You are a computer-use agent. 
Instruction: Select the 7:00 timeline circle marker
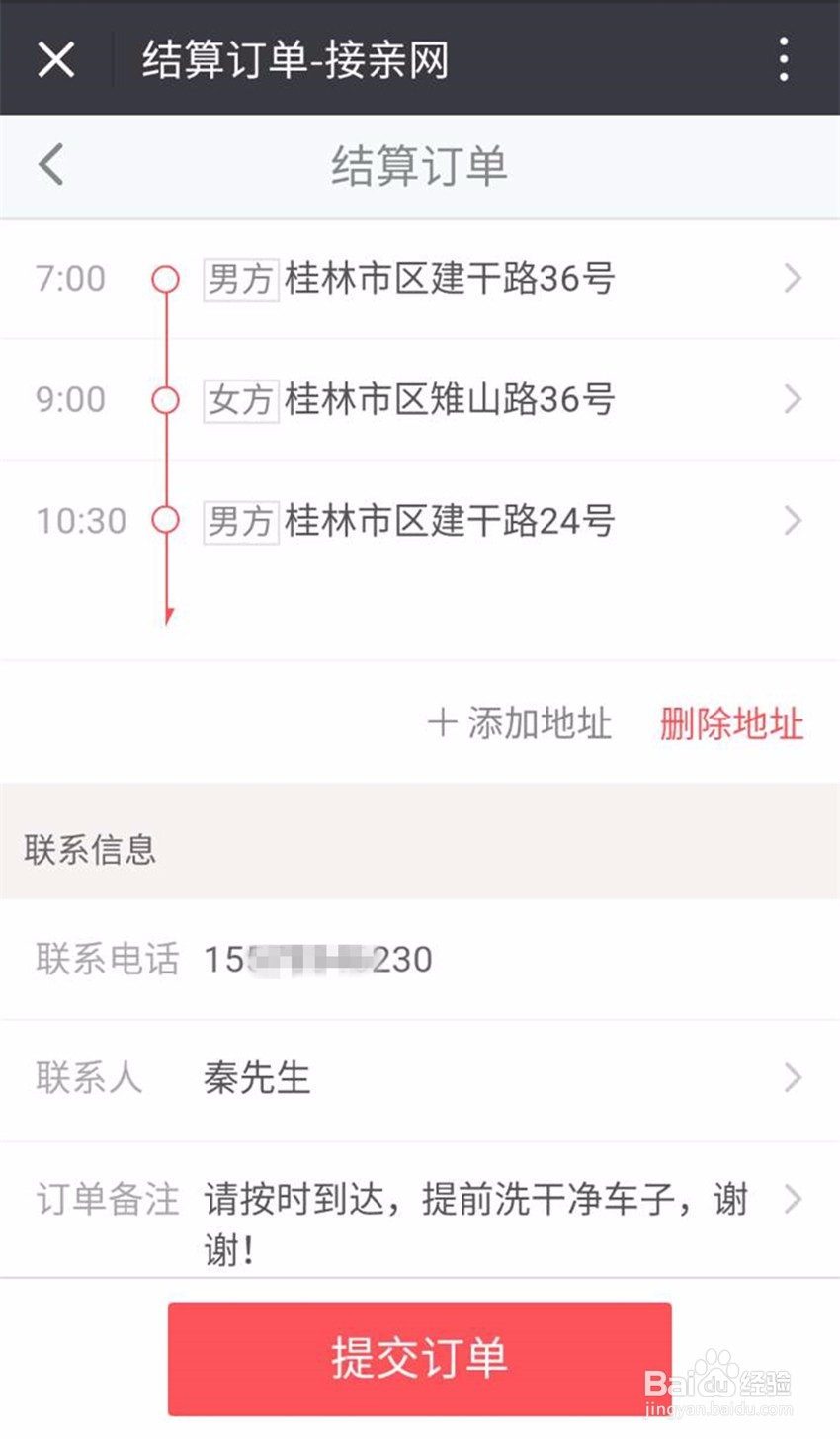167,279
